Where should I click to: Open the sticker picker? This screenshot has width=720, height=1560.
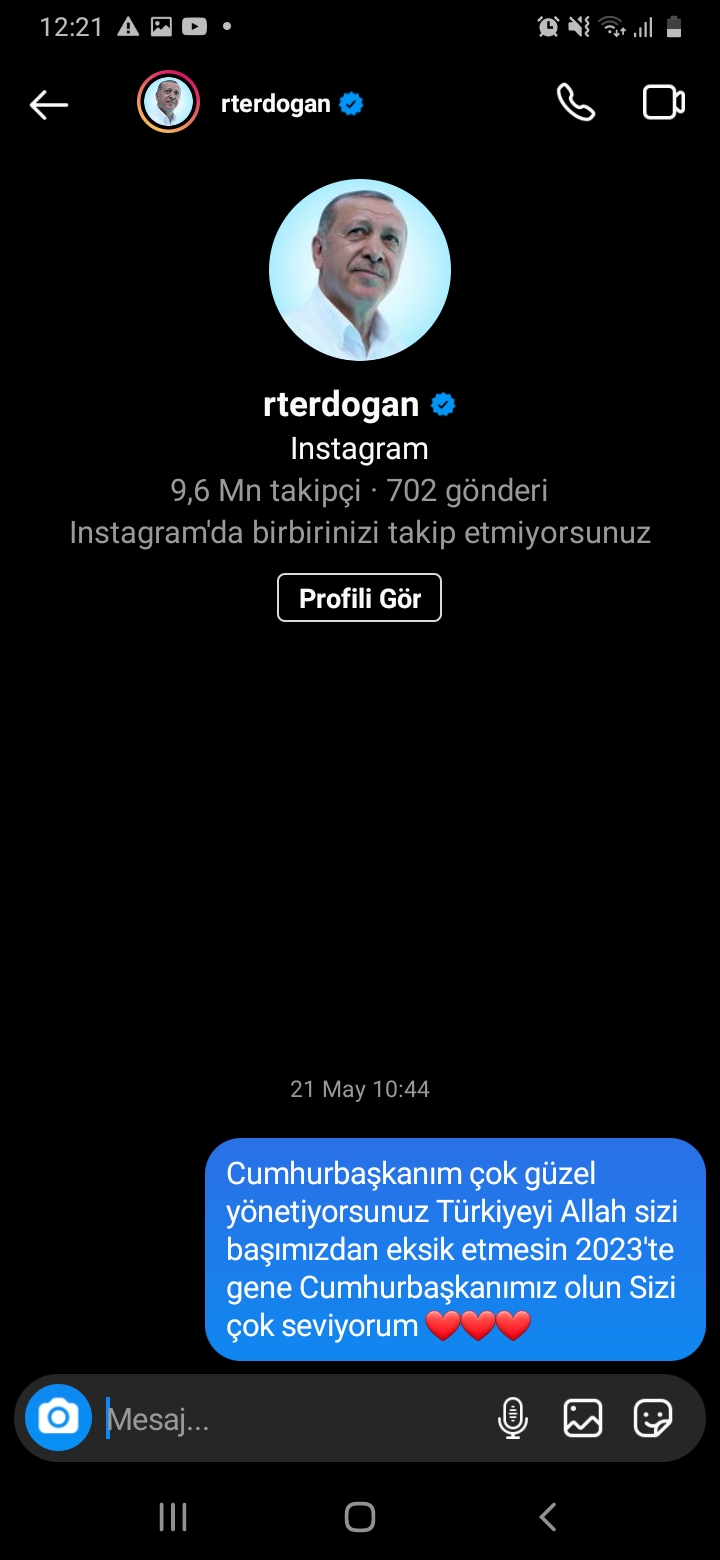pyautogui.click(x=652, y=1418)
